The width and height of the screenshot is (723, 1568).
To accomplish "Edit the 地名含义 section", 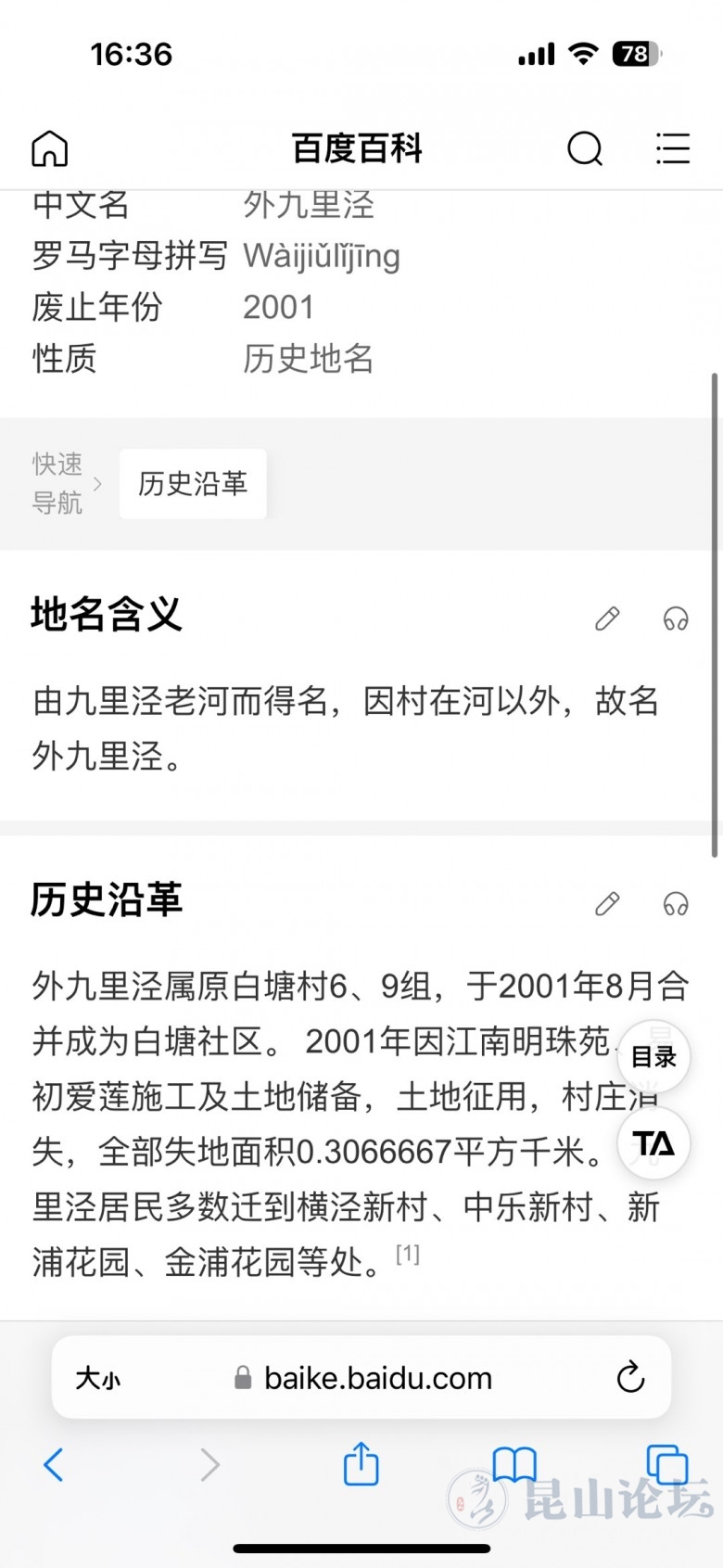I will tap(607, 618).
